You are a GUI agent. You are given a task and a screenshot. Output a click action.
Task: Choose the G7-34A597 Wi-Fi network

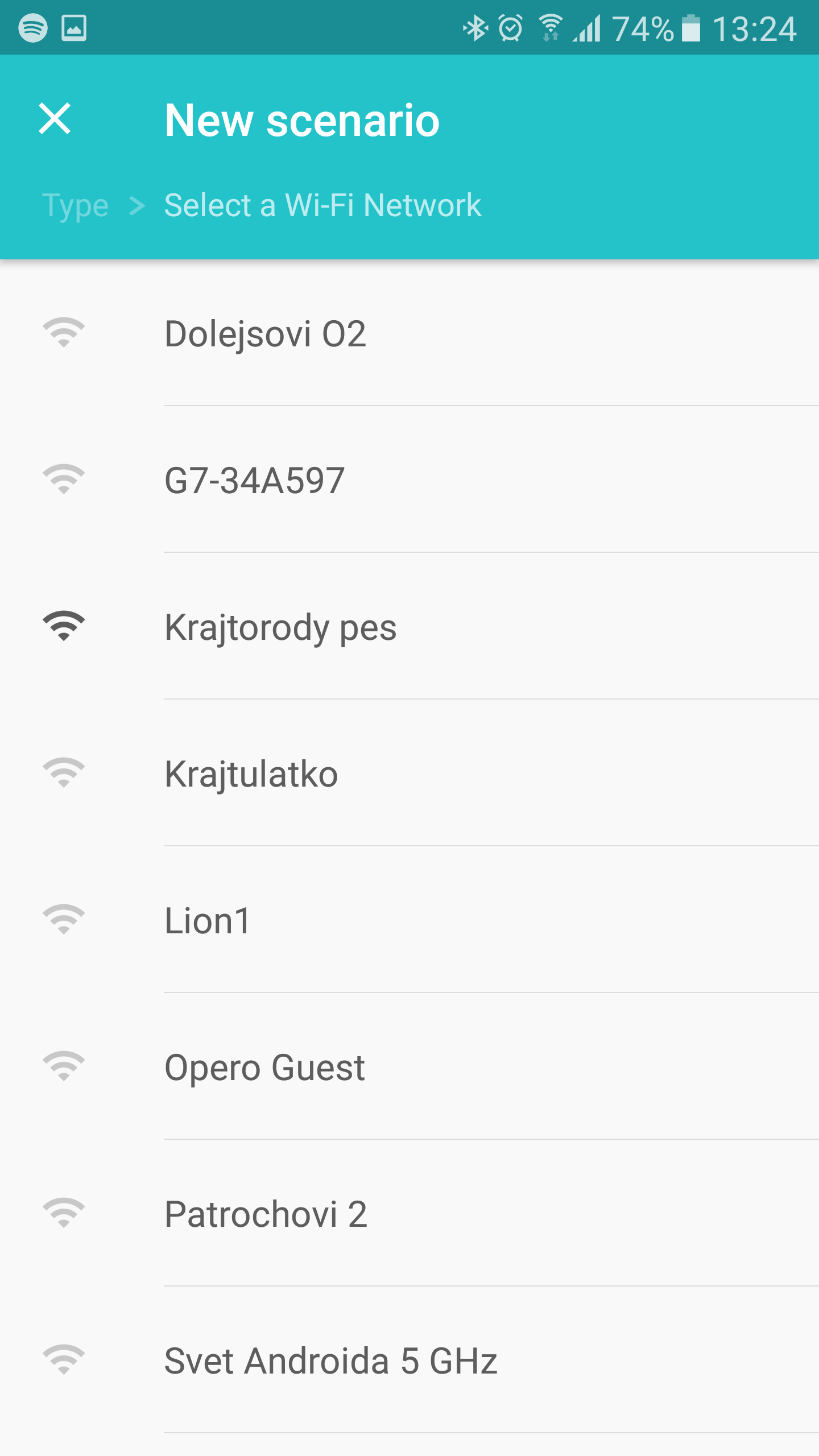pos(409,479)
